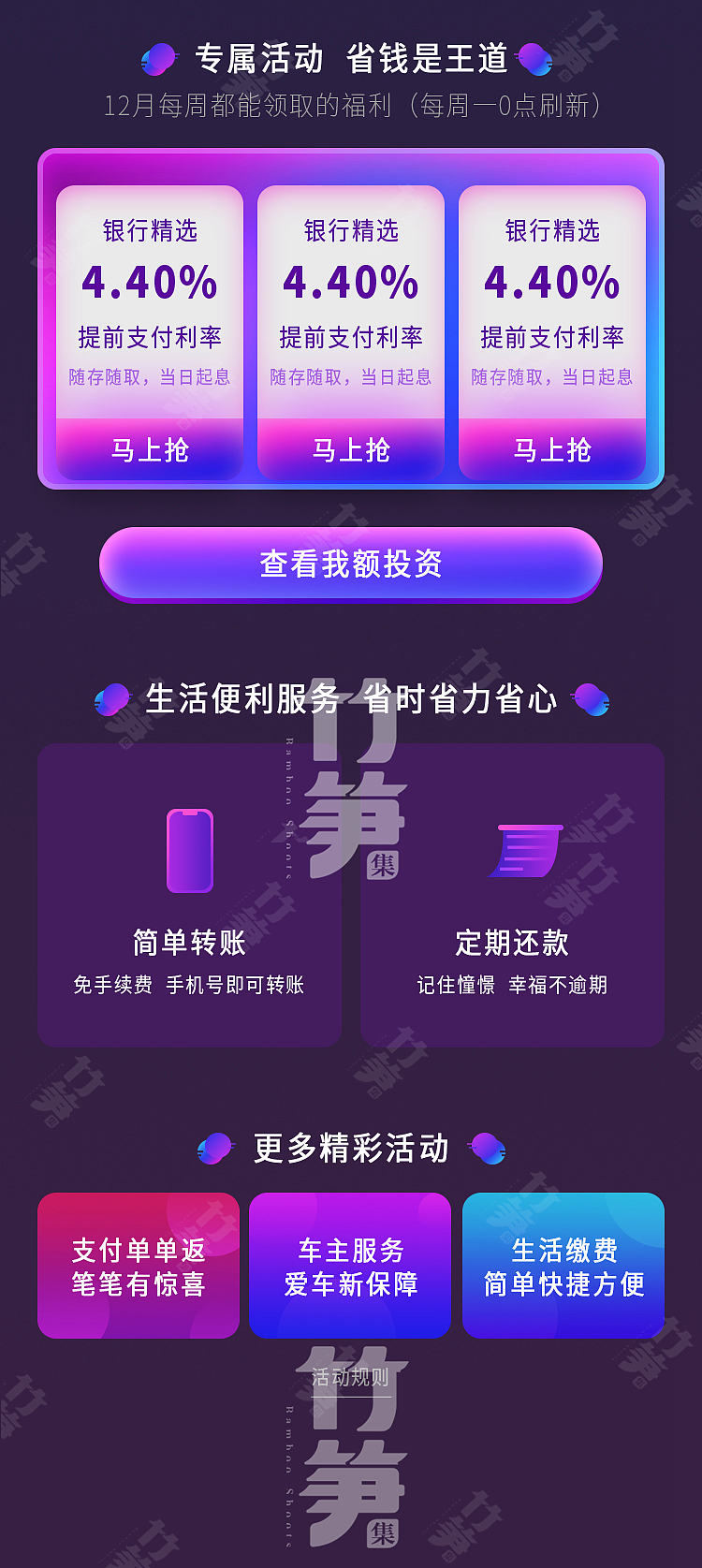
Task: Click the 4.40% rate on the first card
Action: pos(150,282)
